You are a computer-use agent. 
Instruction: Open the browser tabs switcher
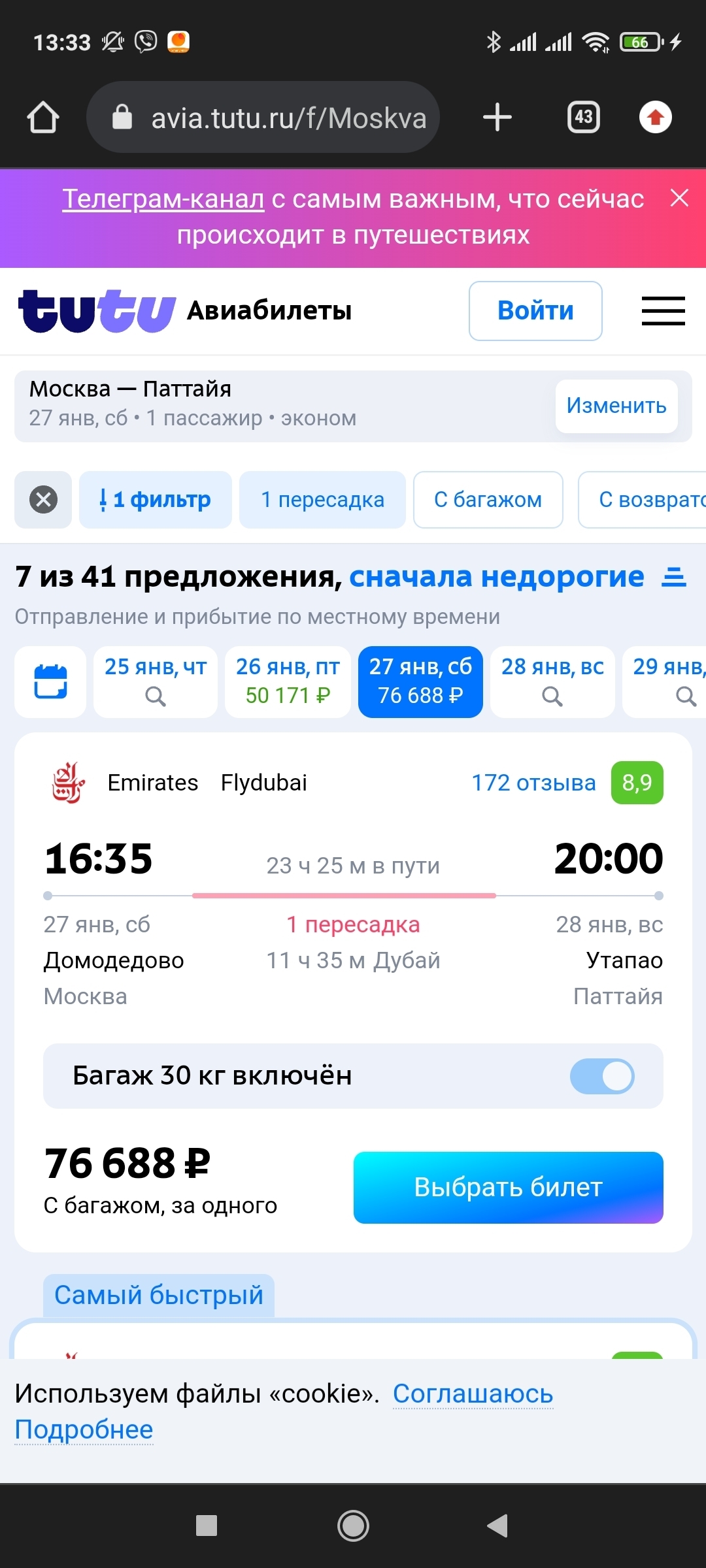[583, 118]
